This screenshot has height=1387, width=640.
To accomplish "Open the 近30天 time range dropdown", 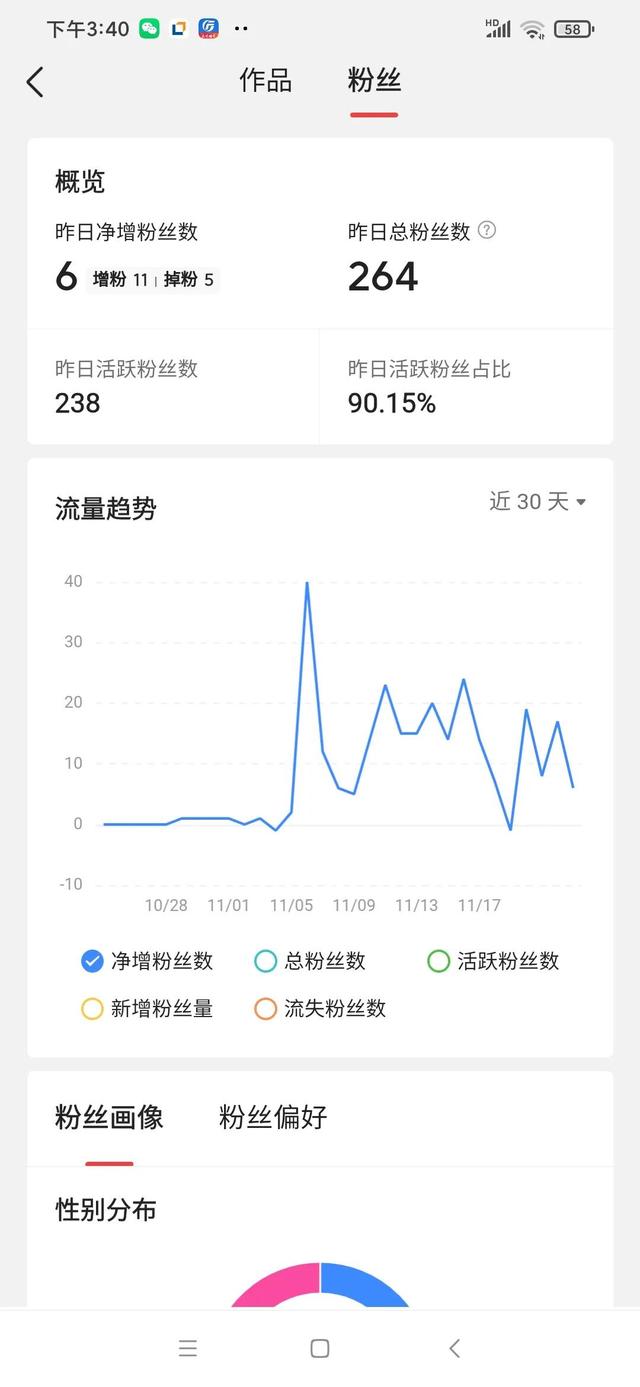I will click(537, 502).
